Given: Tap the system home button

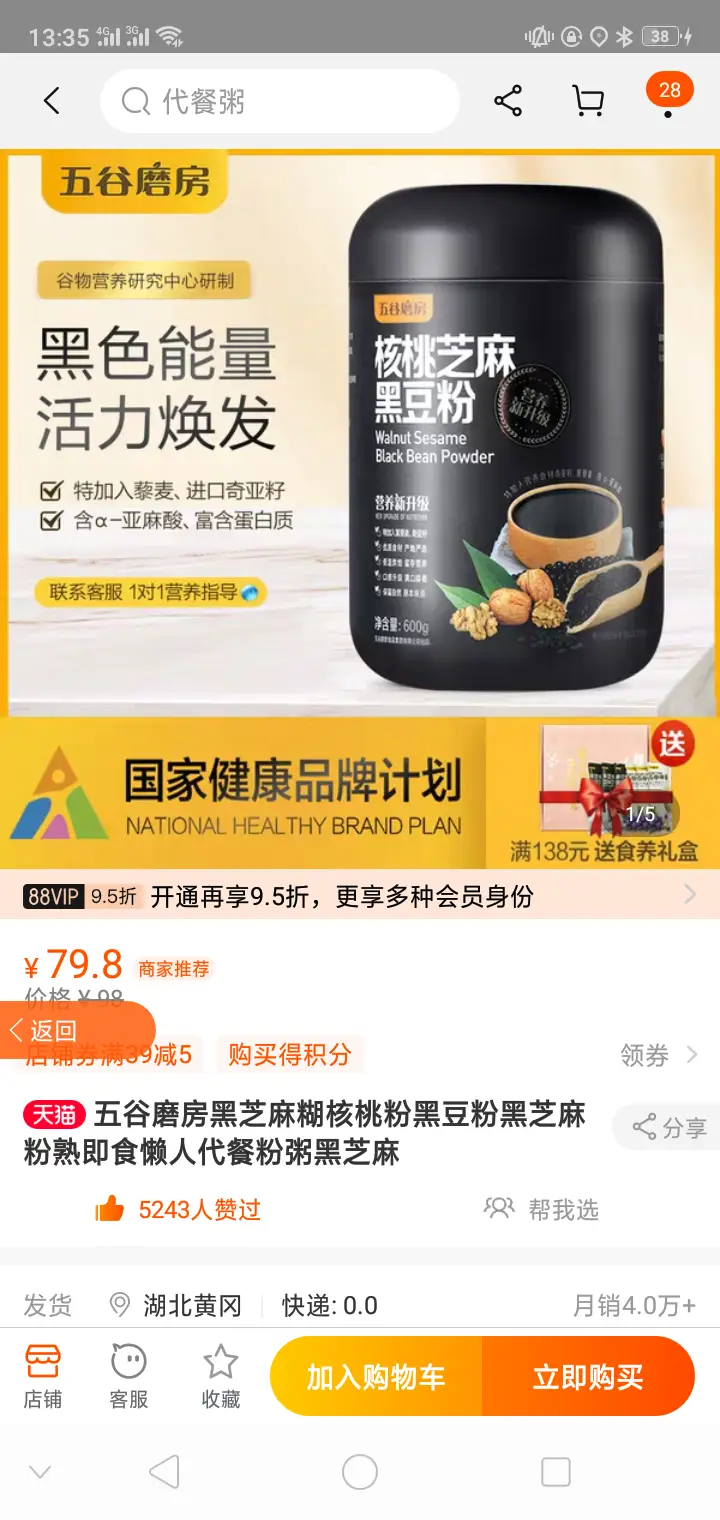Looking at the screenshot, I should [x=360, y=1471].
